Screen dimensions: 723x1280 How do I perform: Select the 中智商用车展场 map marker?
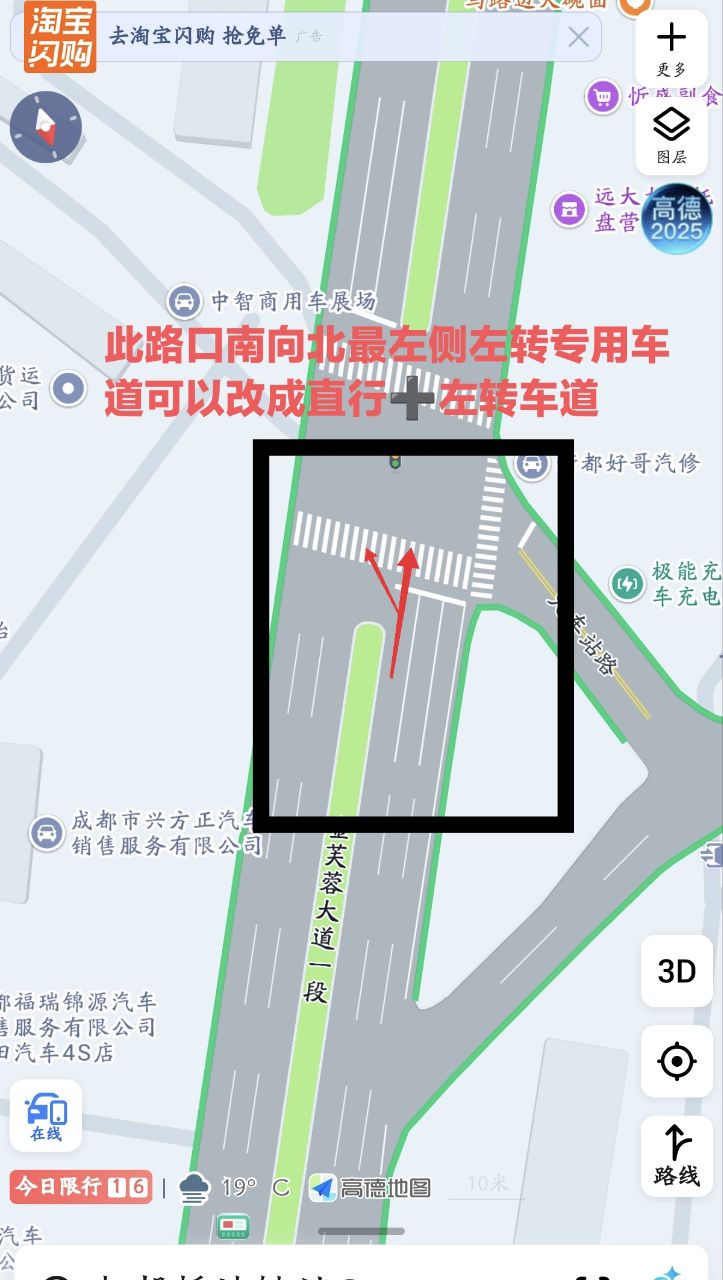pyautogui.click(x=184, y=300)
